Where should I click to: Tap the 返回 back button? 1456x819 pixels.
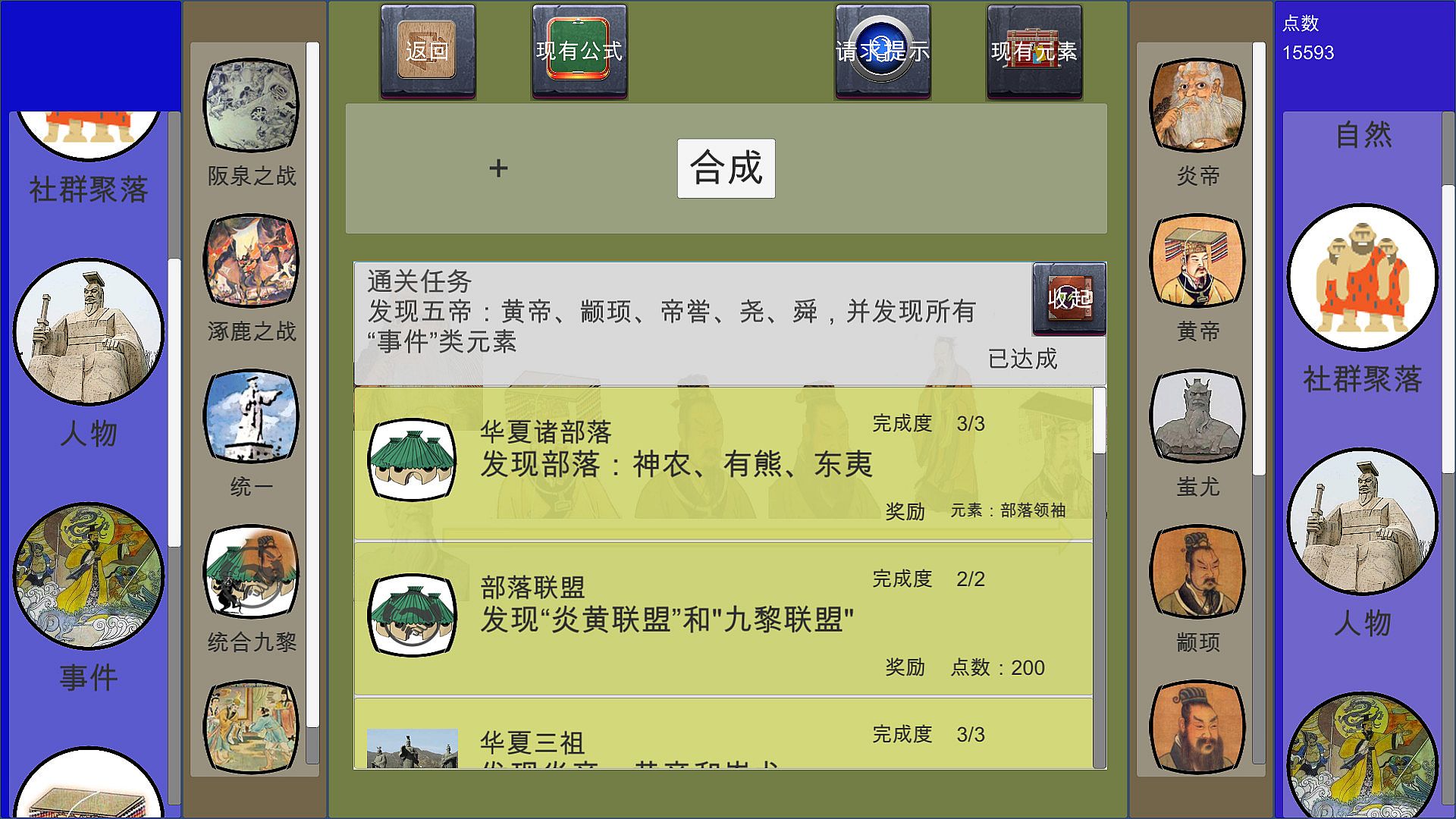[428, 51]
